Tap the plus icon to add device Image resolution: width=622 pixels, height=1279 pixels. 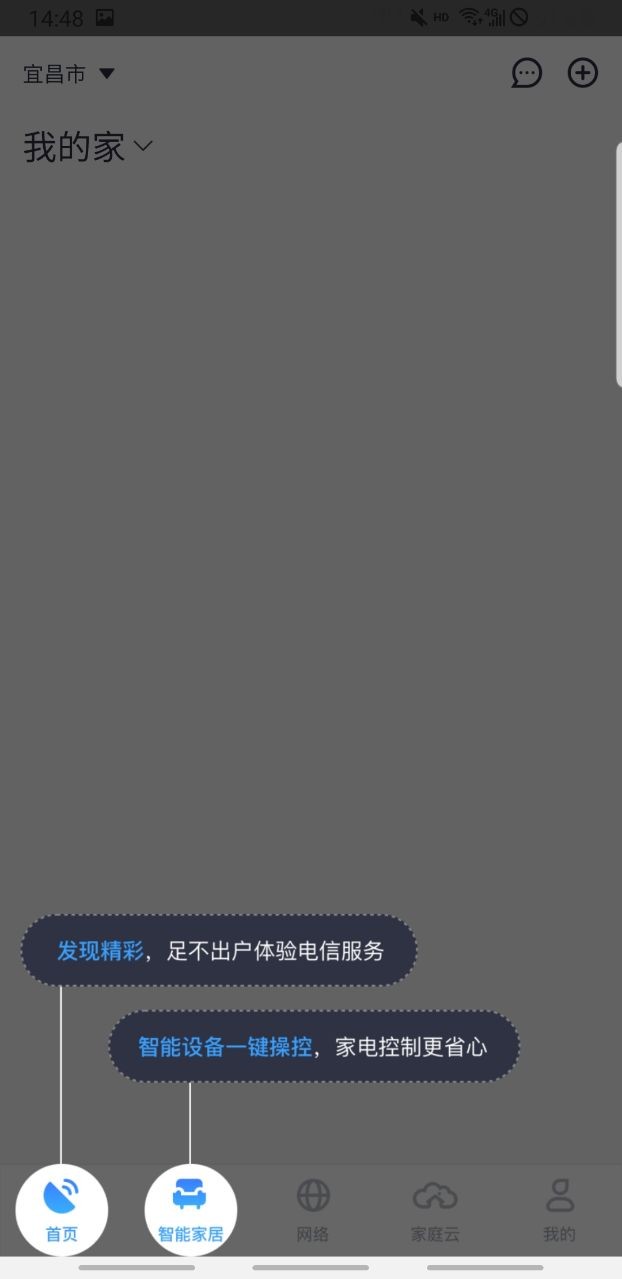[582, 73]
